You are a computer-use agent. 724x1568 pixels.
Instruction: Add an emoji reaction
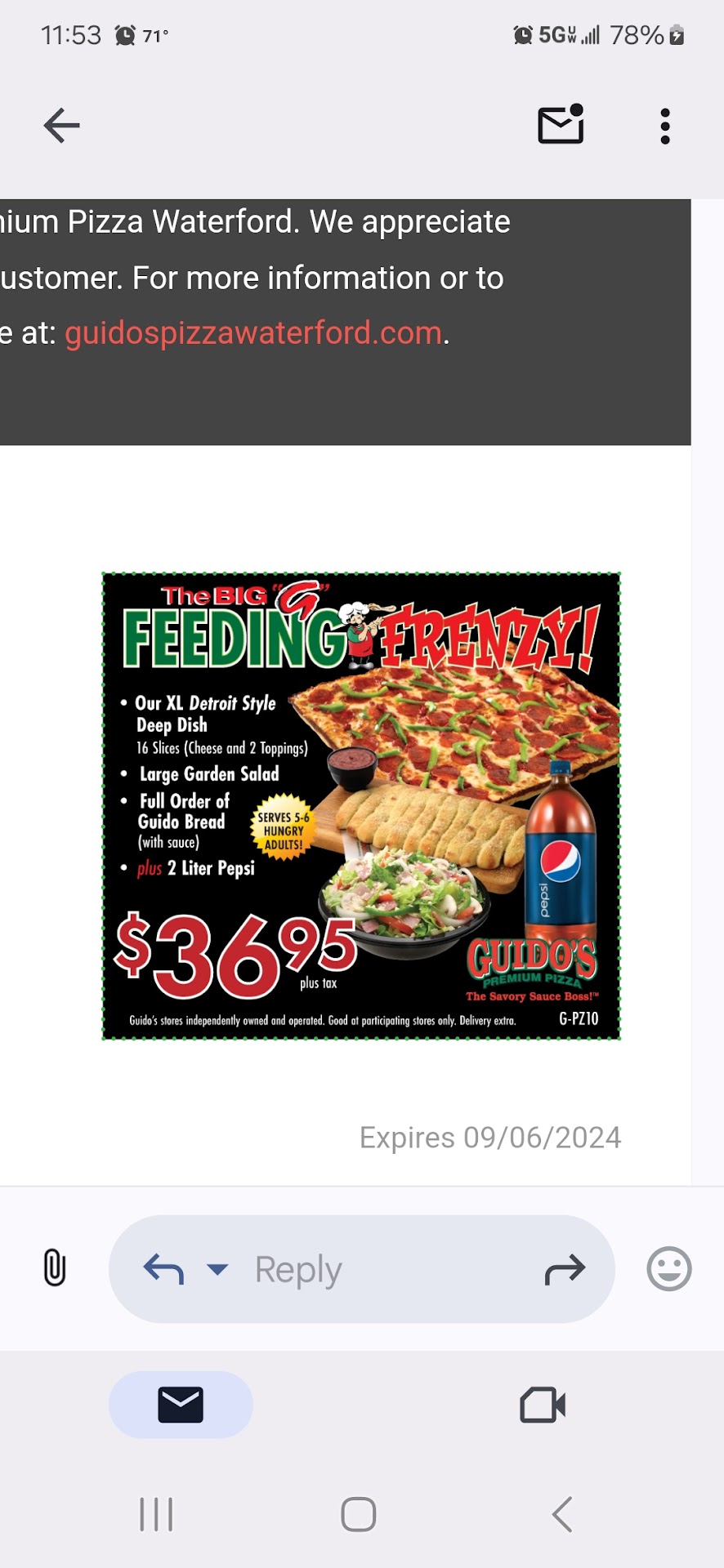669,1269
